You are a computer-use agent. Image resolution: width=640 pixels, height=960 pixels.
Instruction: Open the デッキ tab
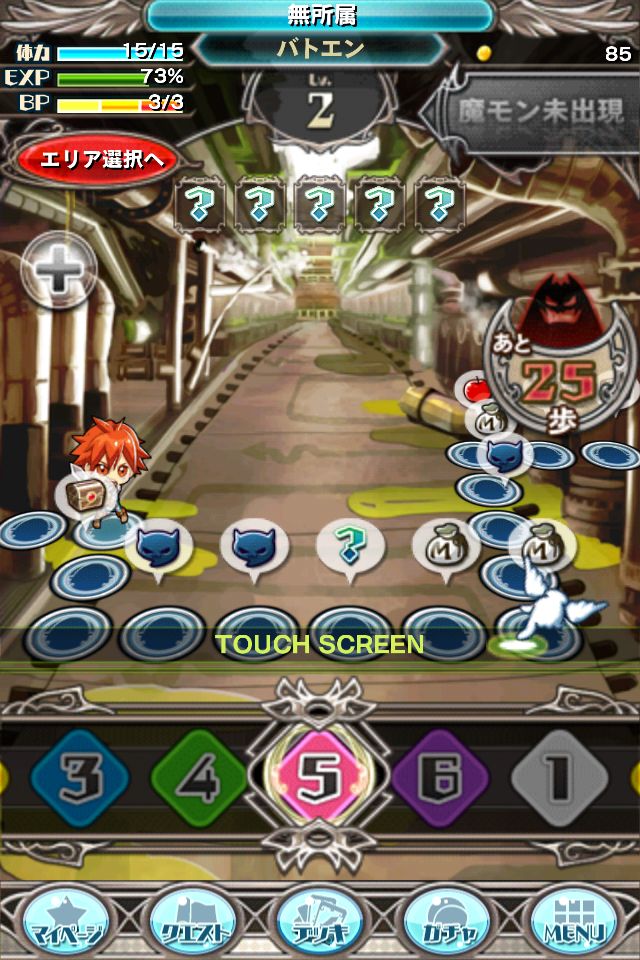(x=319, y=920)
